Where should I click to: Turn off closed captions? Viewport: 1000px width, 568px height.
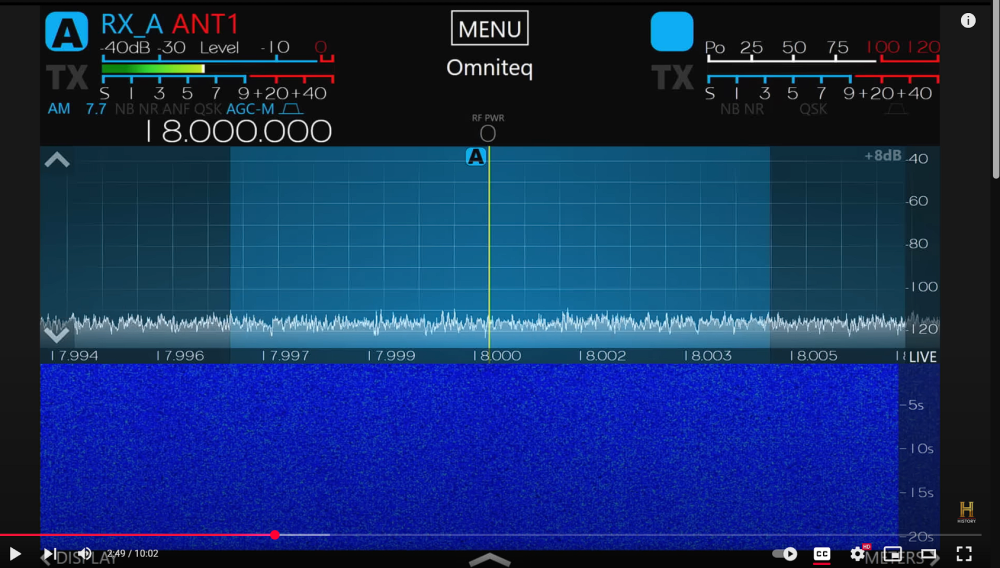(x=822, y=553)
